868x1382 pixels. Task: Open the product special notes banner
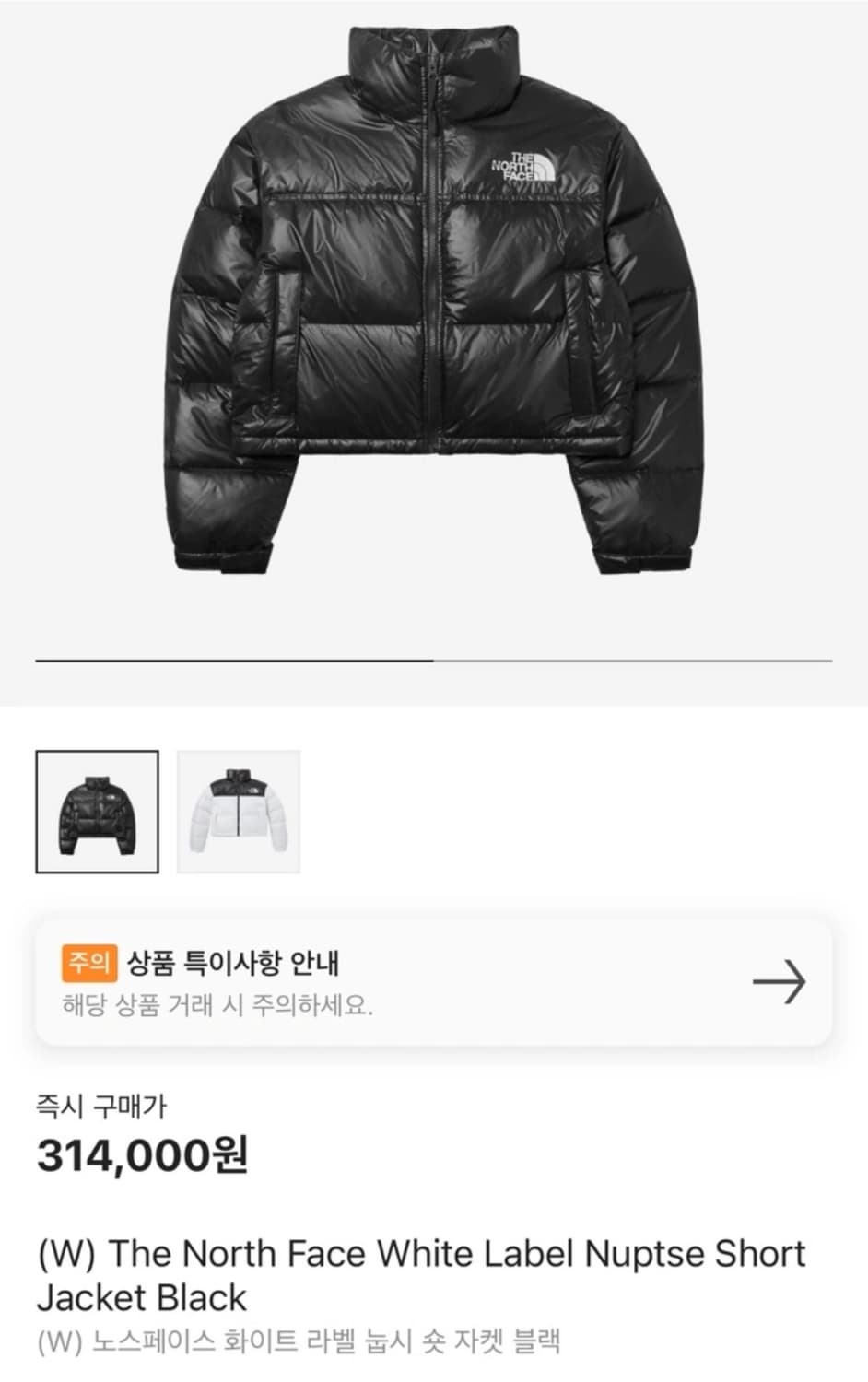pos(433,982)
